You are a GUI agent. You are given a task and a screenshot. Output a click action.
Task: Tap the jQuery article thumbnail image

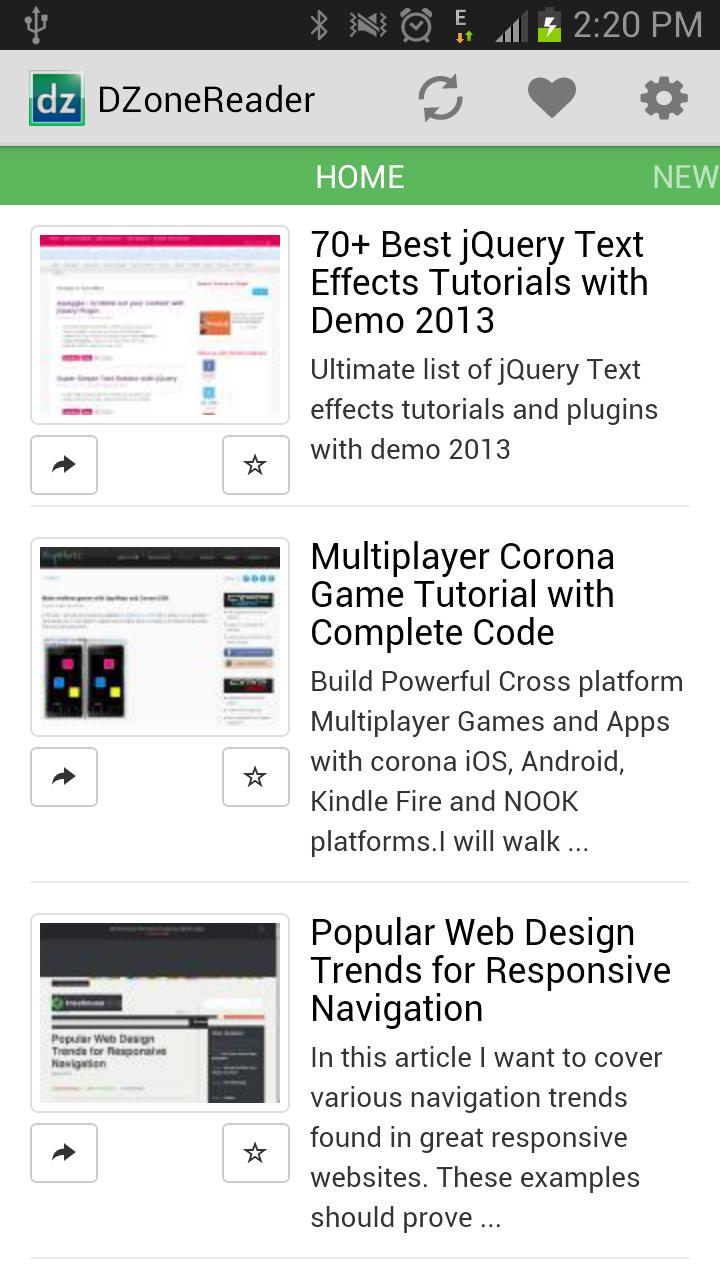pyautogui.click(x=160, y=325)
